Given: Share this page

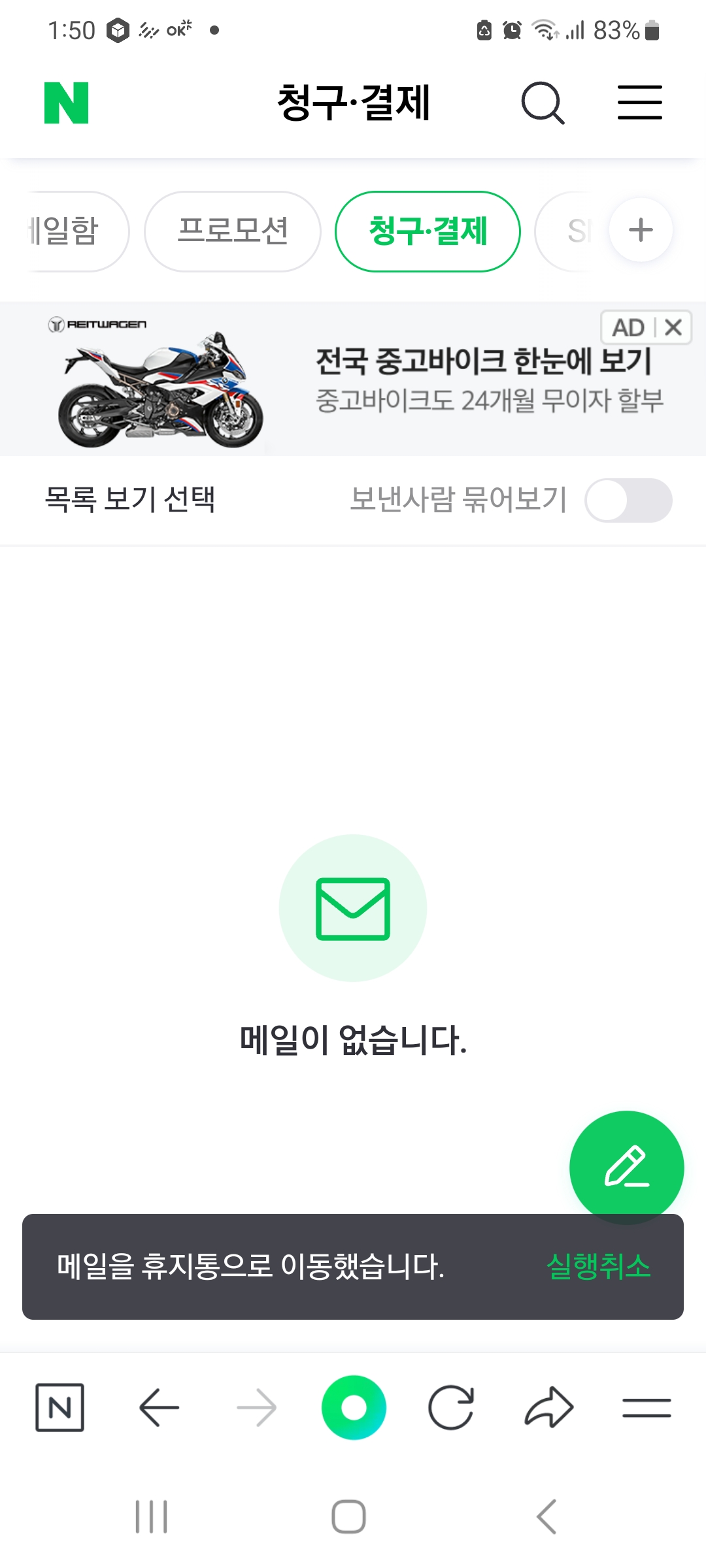Looking at the screenshot, I should coord(549,1407).
